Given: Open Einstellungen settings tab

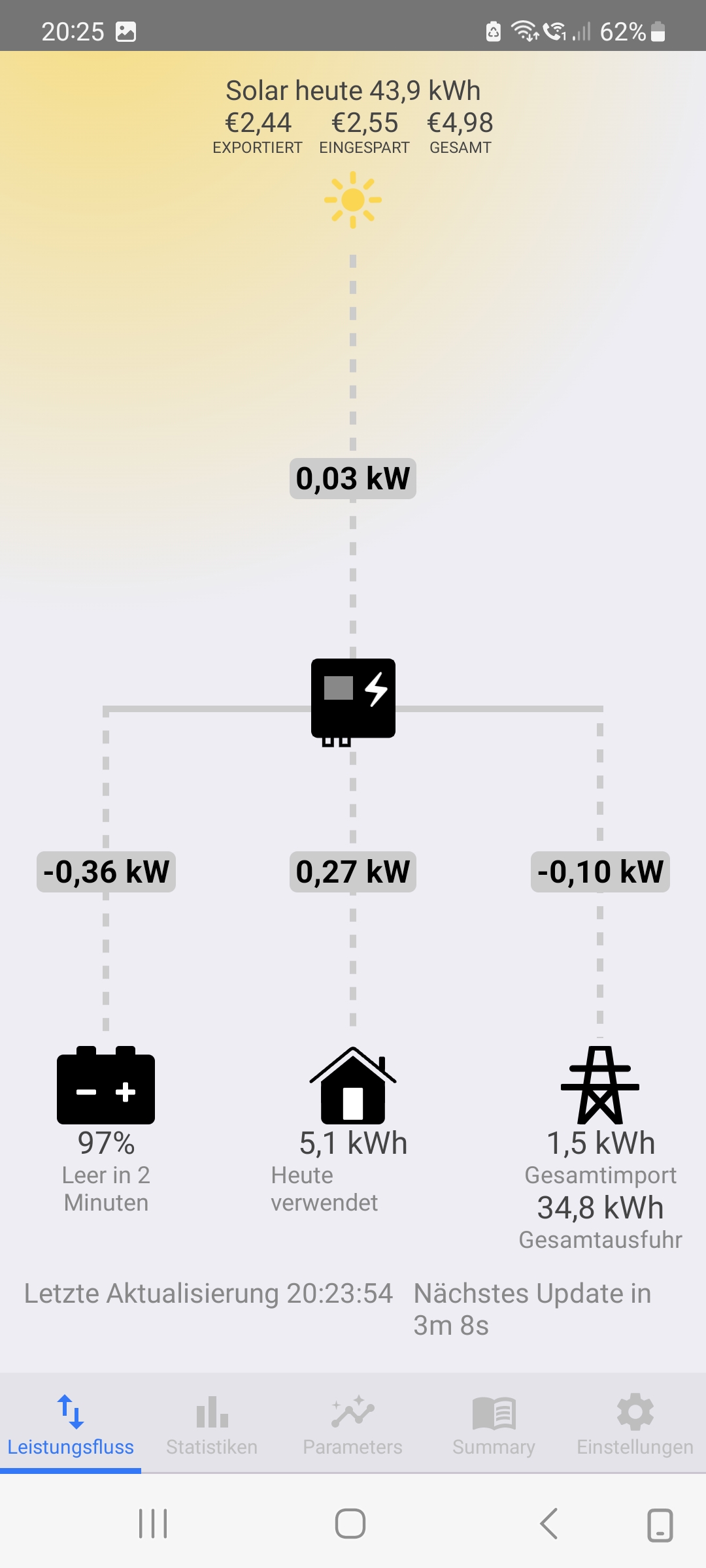Looking at the screenshot, I should pyautogui.click(x=635, y=1426).
